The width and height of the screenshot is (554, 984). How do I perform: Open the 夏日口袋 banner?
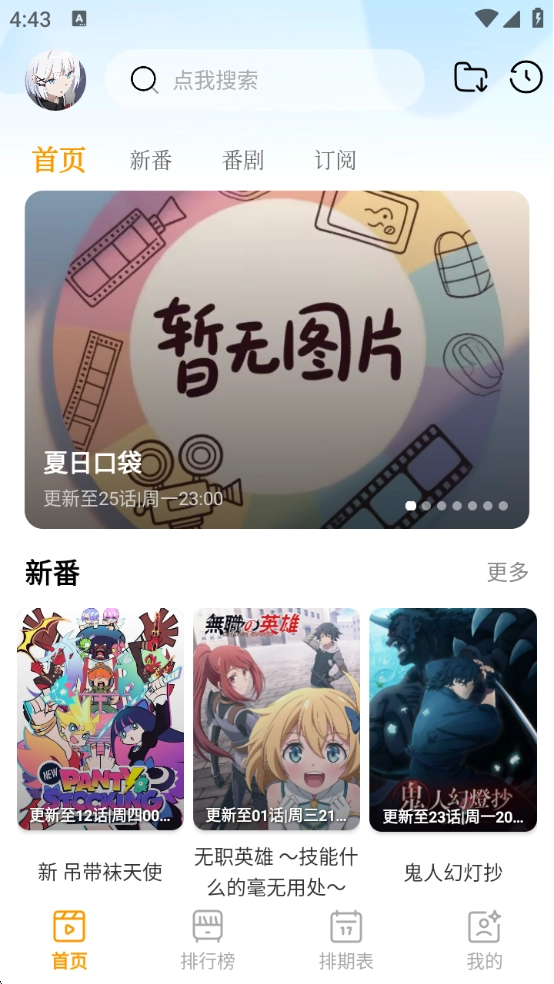(x=277, y=360)
